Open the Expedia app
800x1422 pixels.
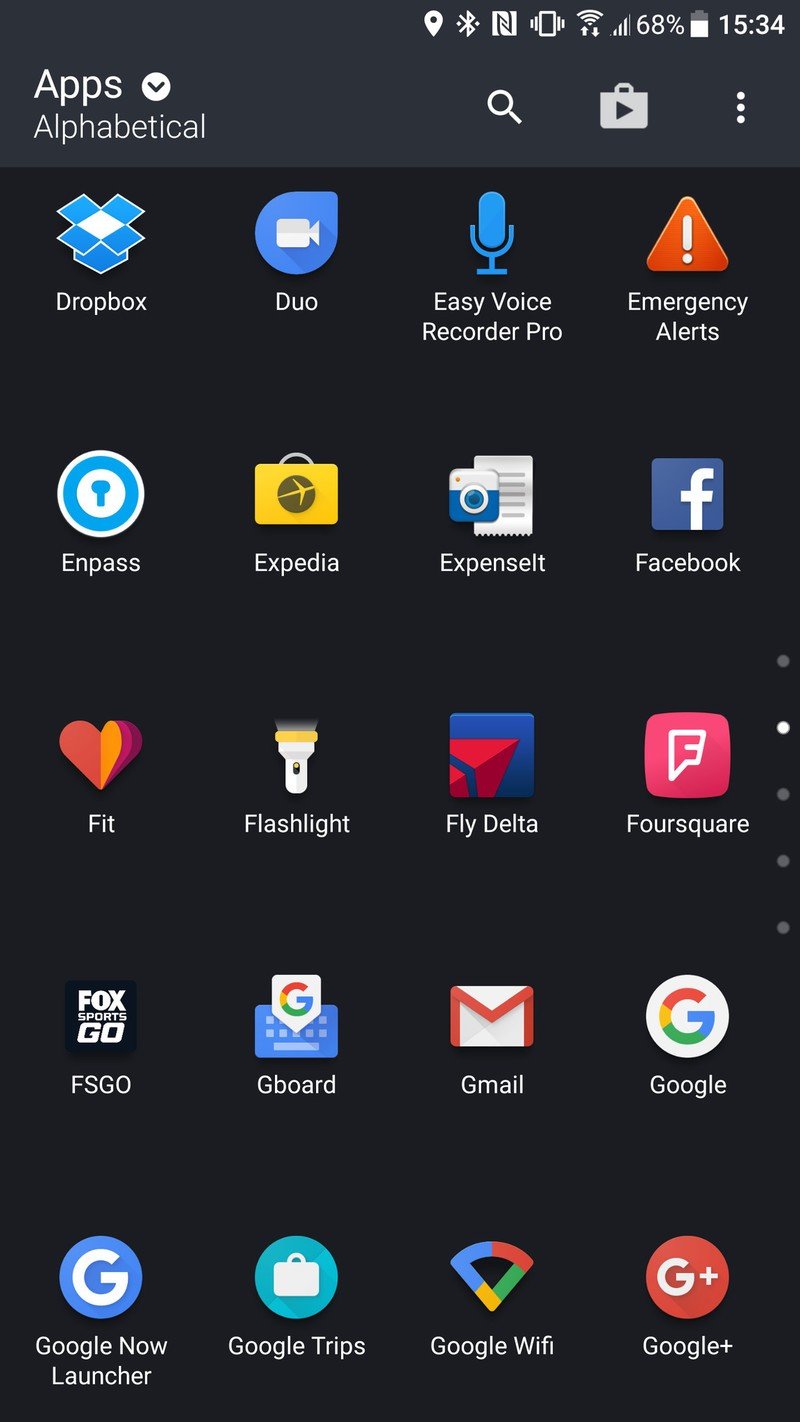[x=296, y=495]
